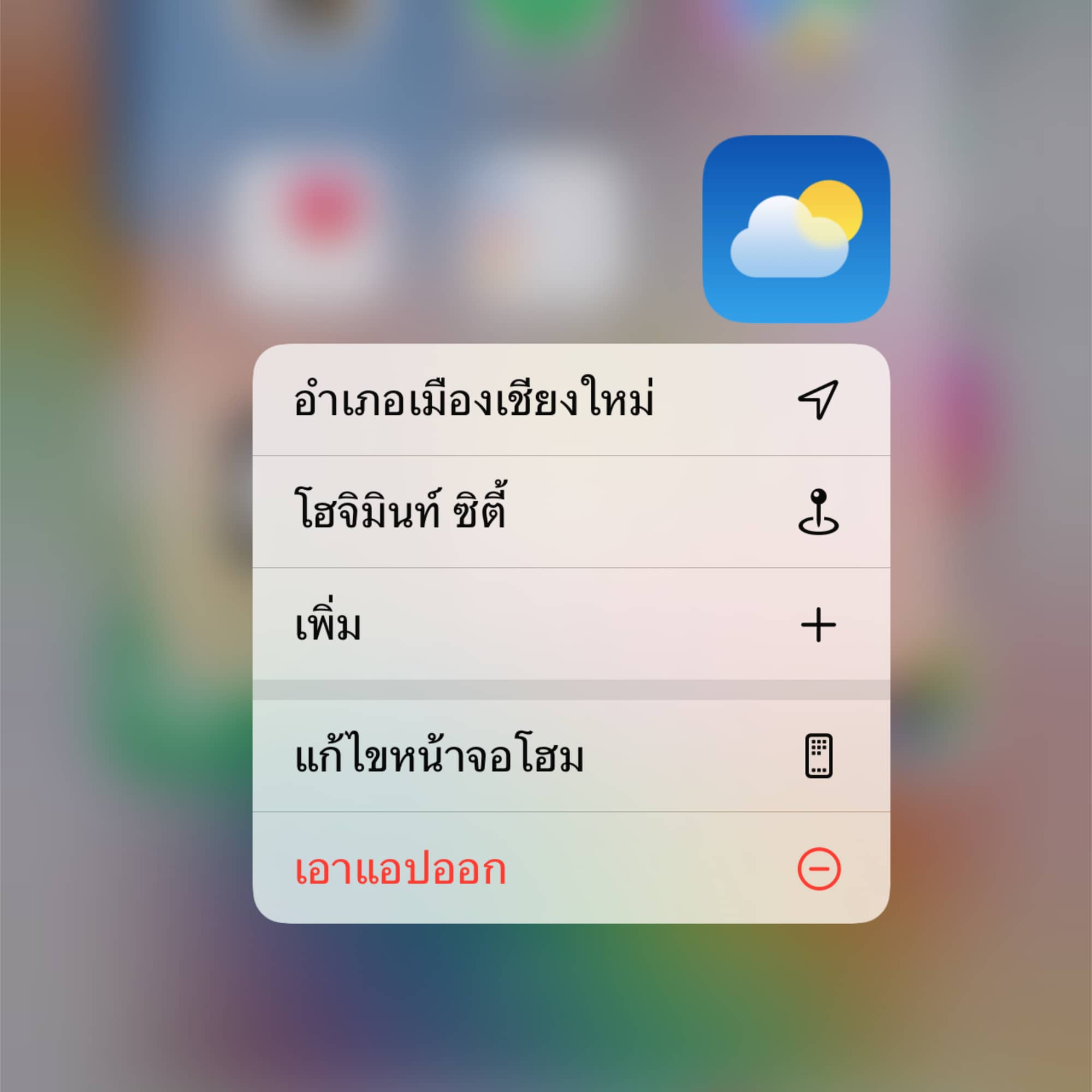Choose แก้ไขหน้าจอโฮม option
This screenshot has height=1092, width=1092.
(571, 756)
